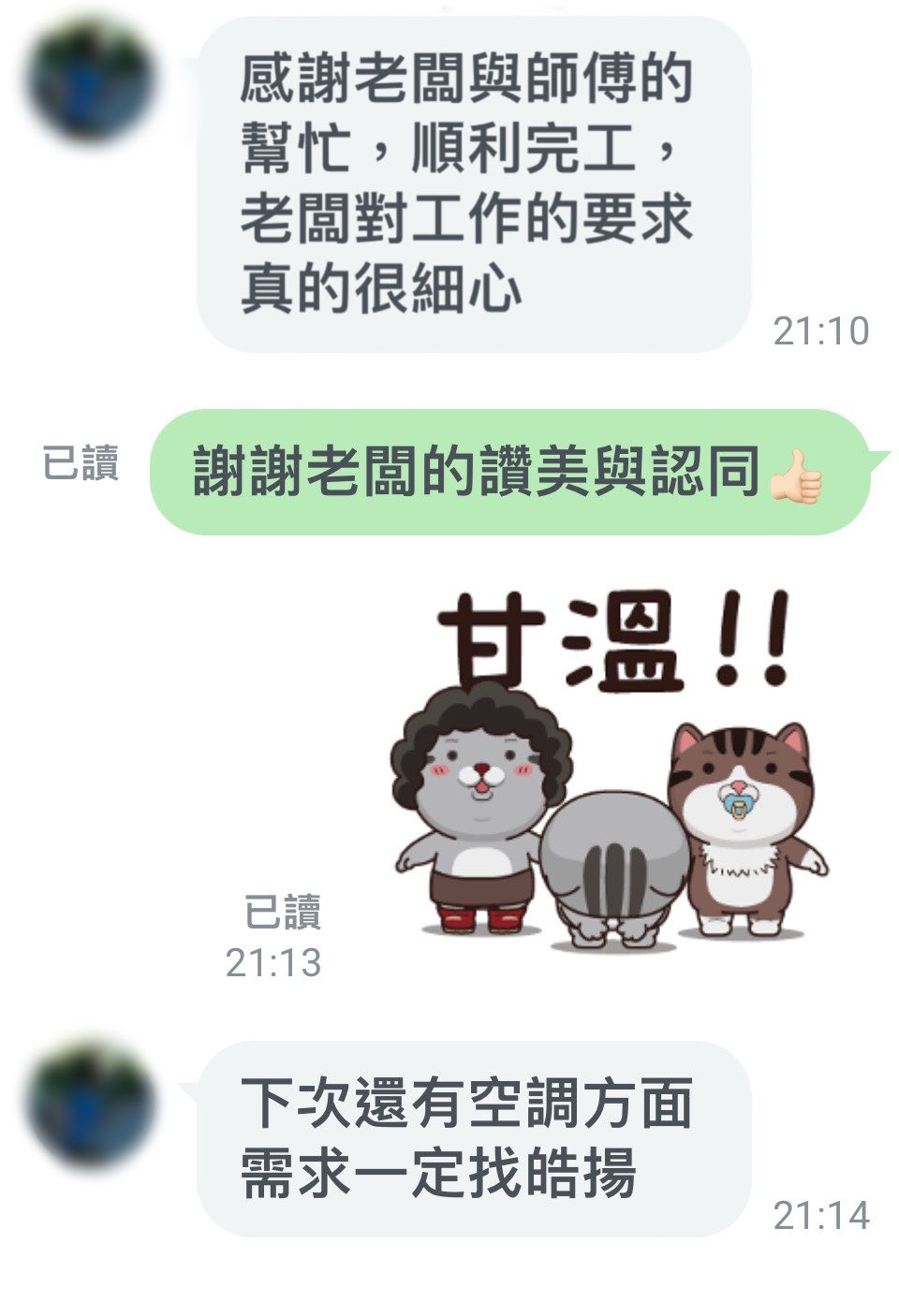Tap the '已讀' indicator beside the green message
This screenshot has width=899, height=1316.
tap(81, 462)
